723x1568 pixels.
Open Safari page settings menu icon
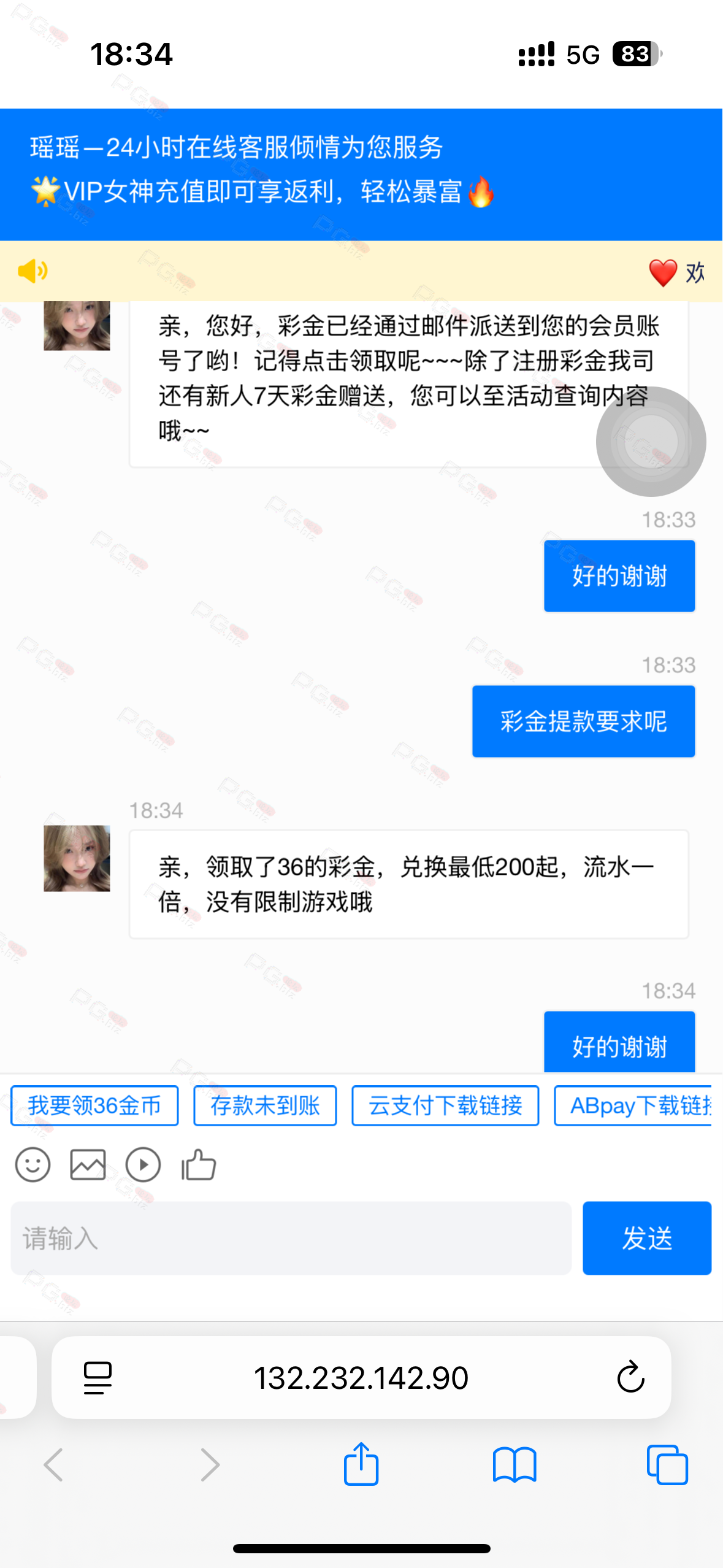[x=98, y=1378]
